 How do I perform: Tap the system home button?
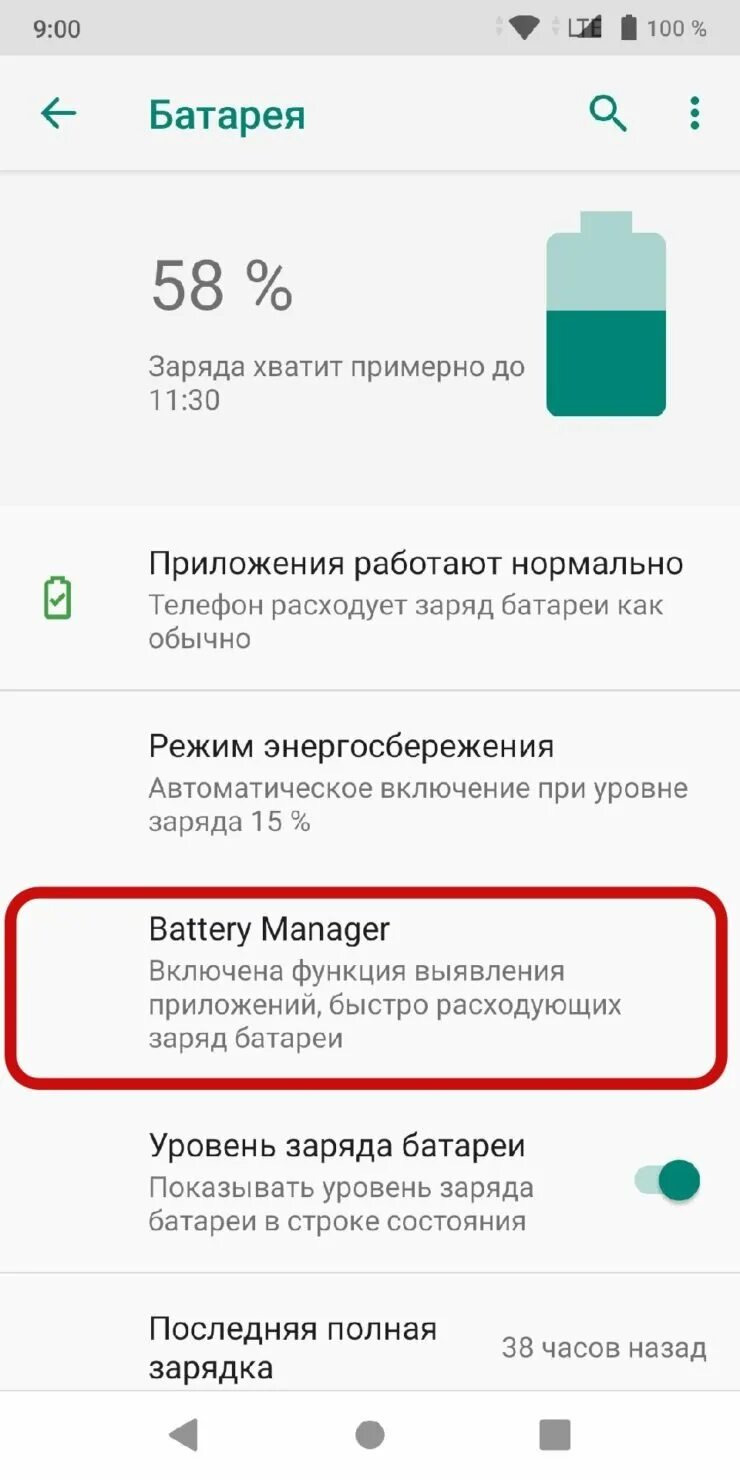pos(369,1434)
